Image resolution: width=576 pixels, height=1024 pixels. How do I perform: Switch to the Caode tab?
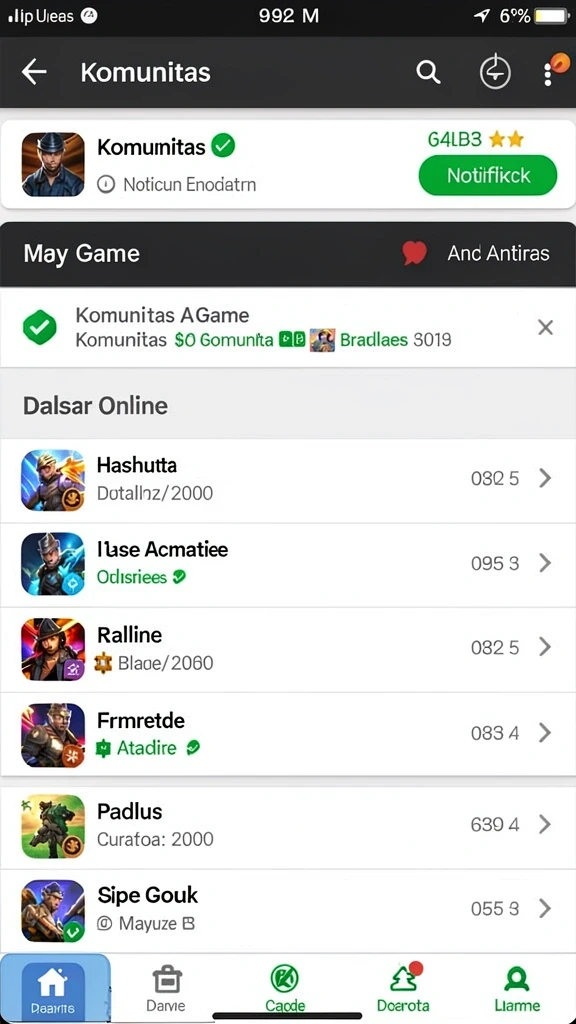tap(285, 987)
